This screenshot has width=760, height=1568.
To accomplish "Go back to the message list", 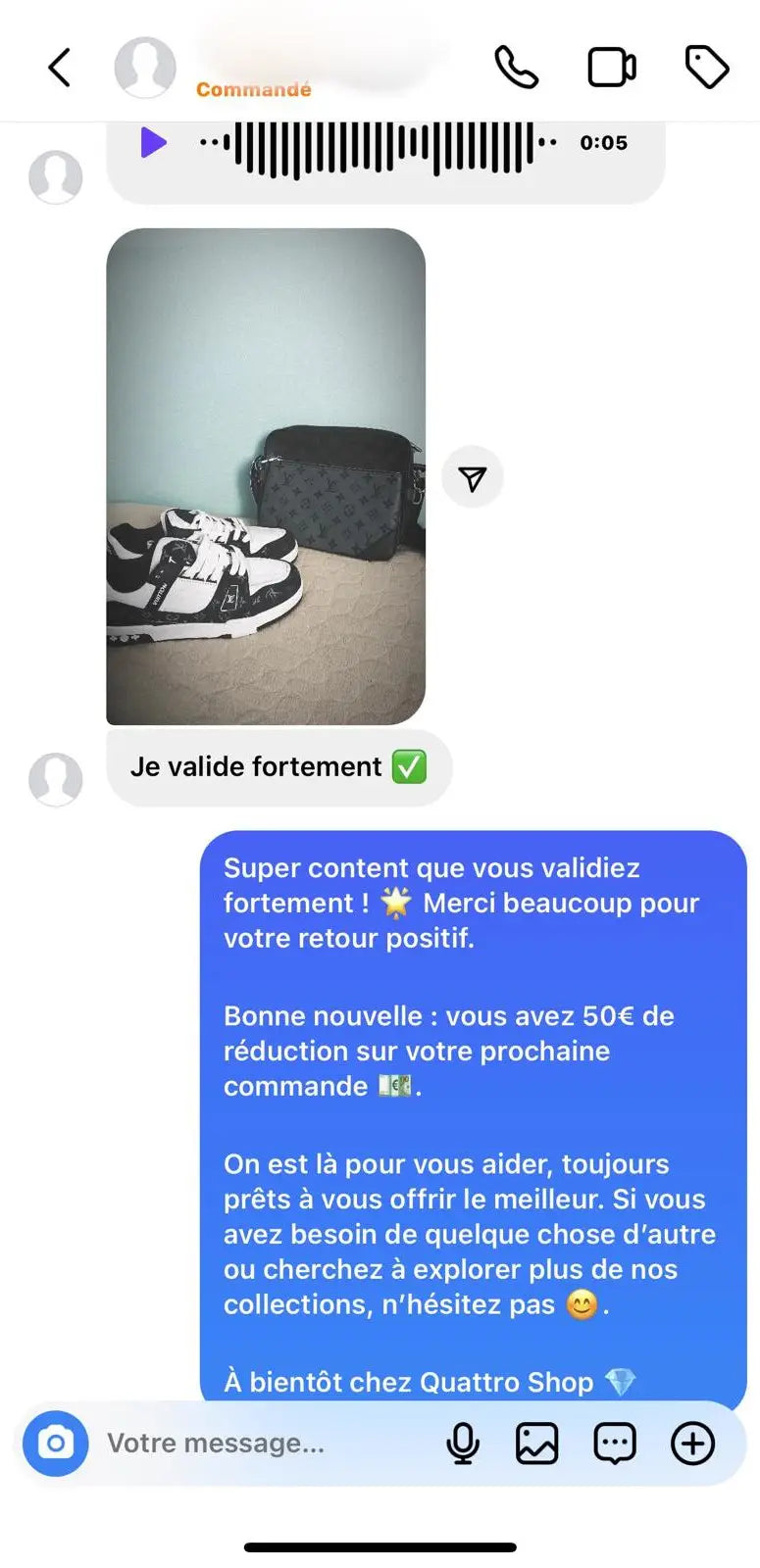I will point(60,69).
